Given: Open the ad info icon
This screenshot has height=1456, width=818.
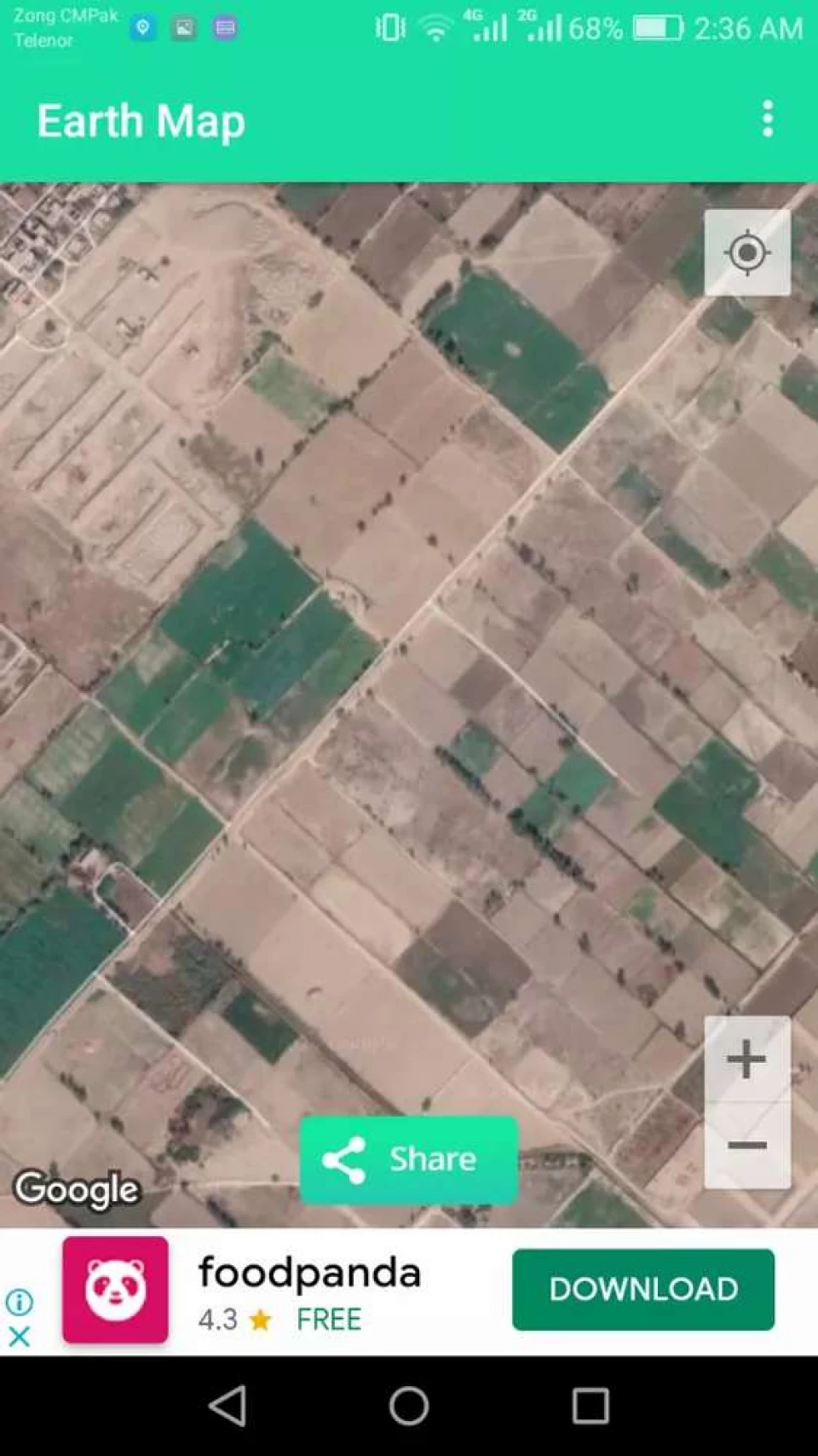Looking at the screenshot, I should point(19,1302).
